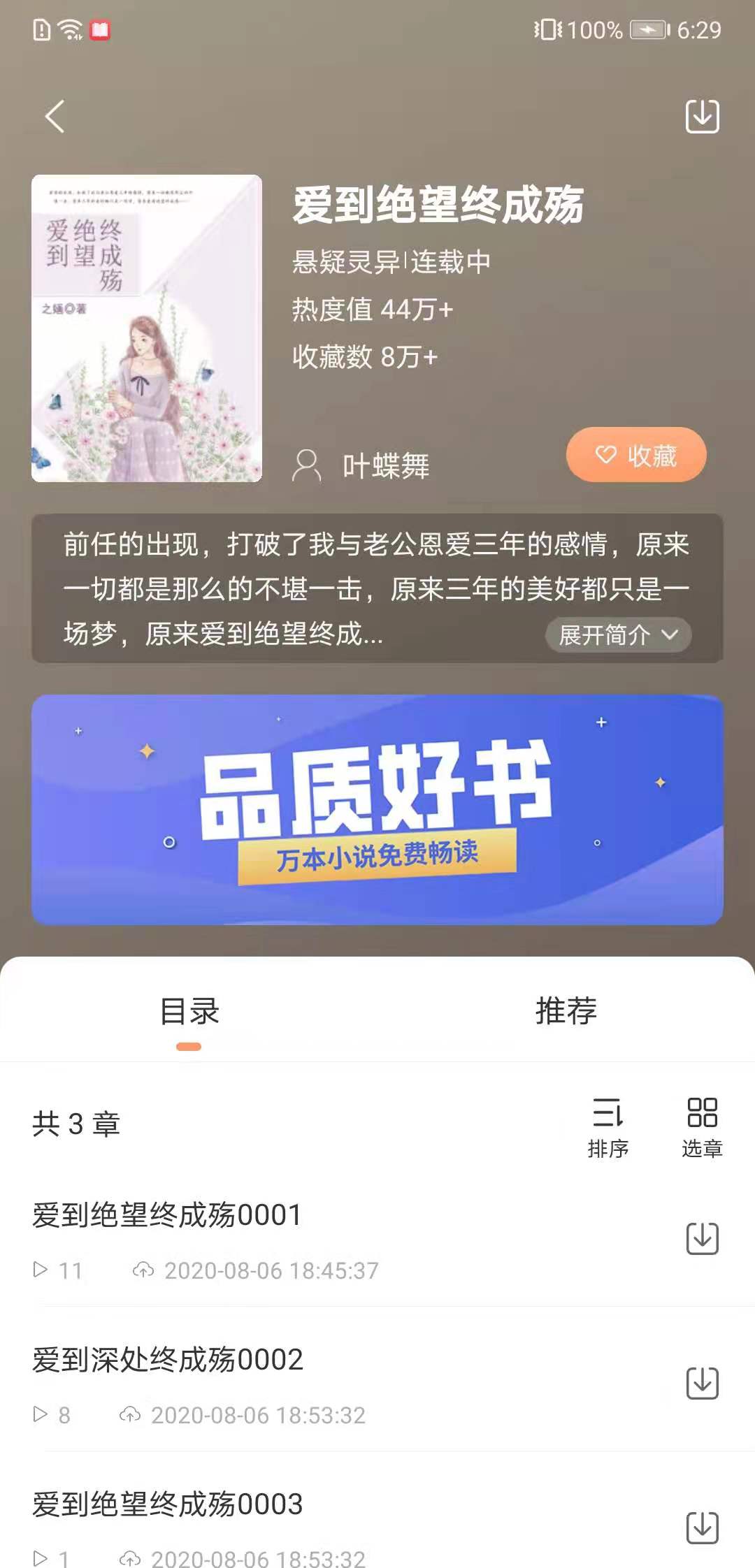Play chapter 爱到绝望终成殇0001
755x1568 pixels.
168,1216
